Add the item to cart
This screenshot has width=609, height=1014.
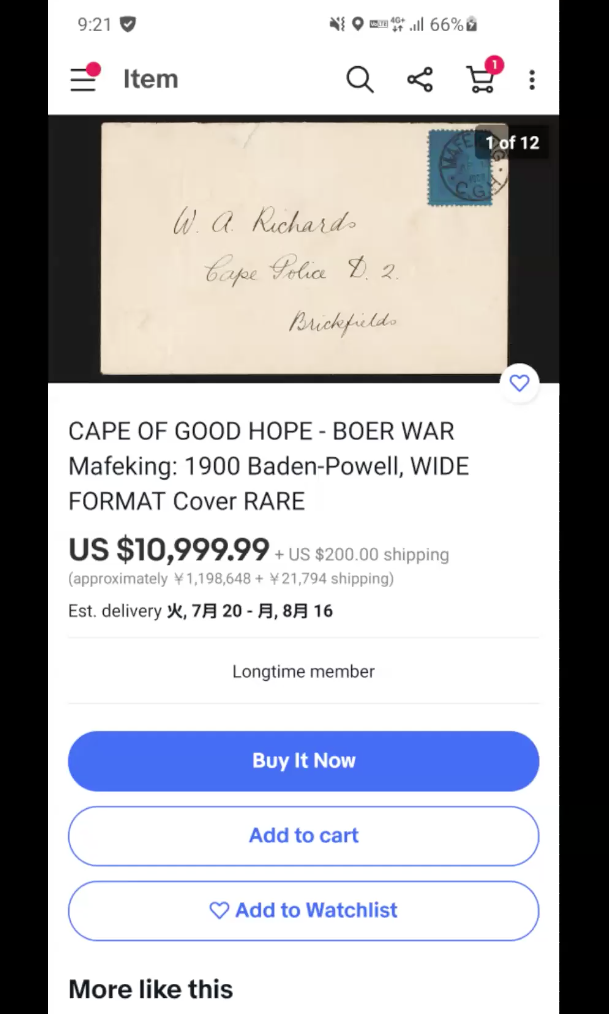coord(303,836)
